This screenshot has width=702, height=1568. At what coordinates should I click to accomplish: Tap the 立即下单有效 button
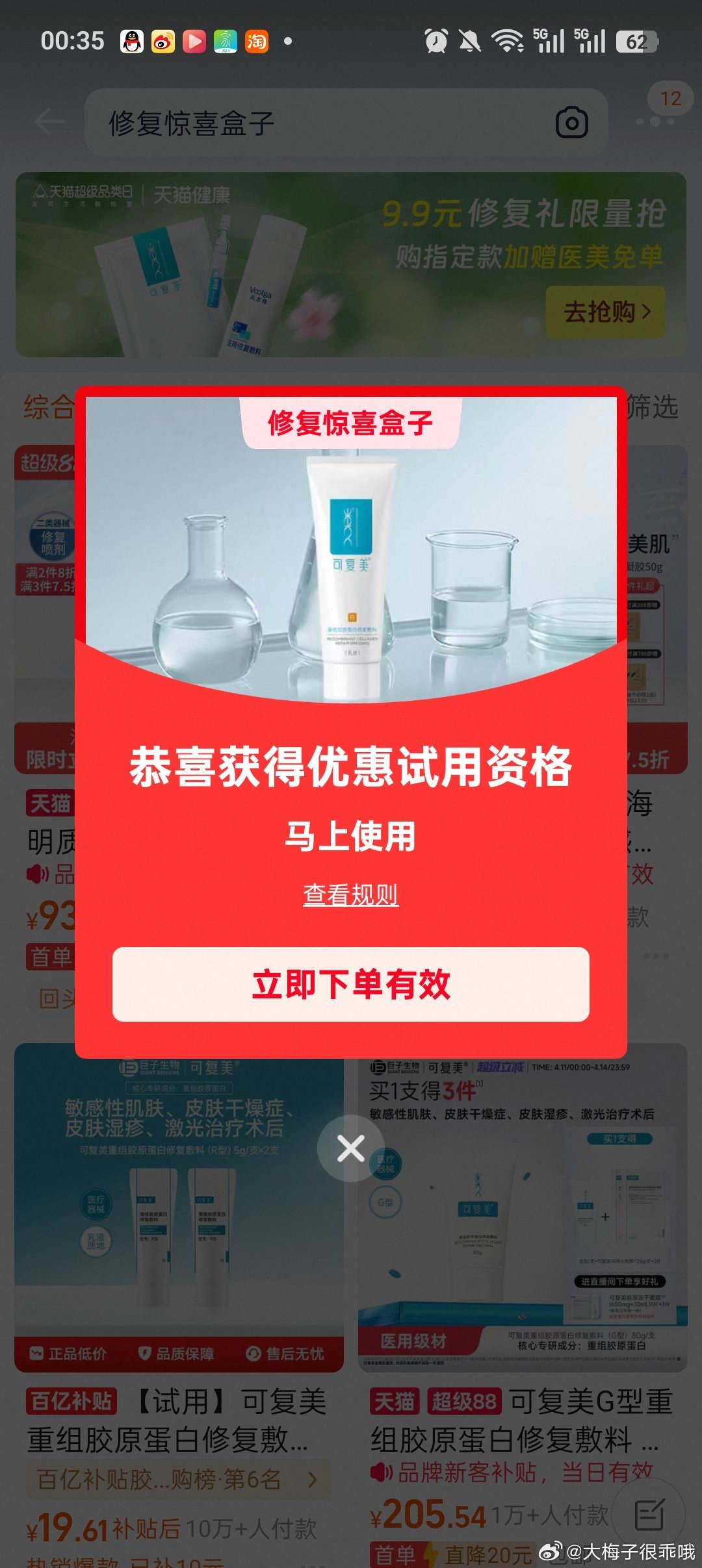pos(350,984)
